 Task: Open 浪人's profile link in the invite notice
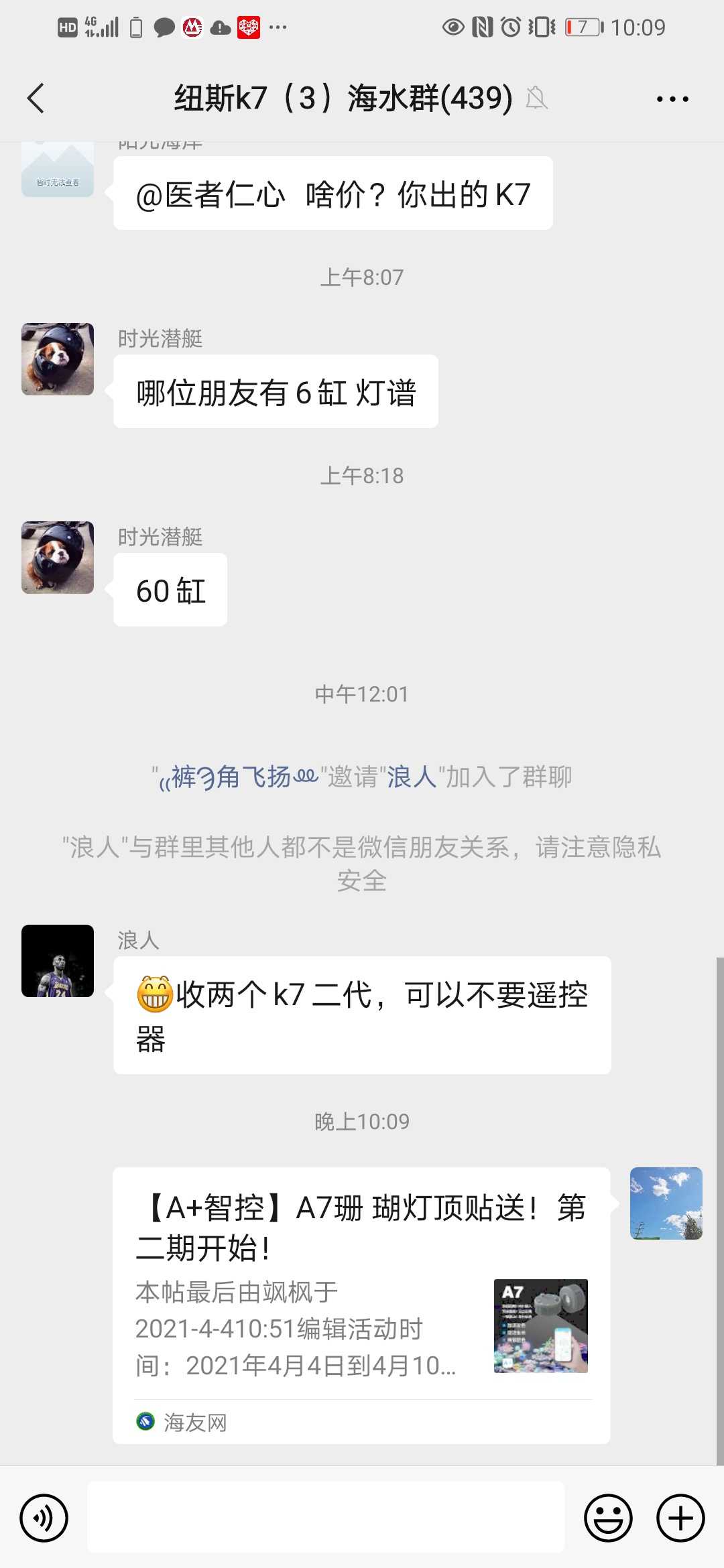coord(412,777)
